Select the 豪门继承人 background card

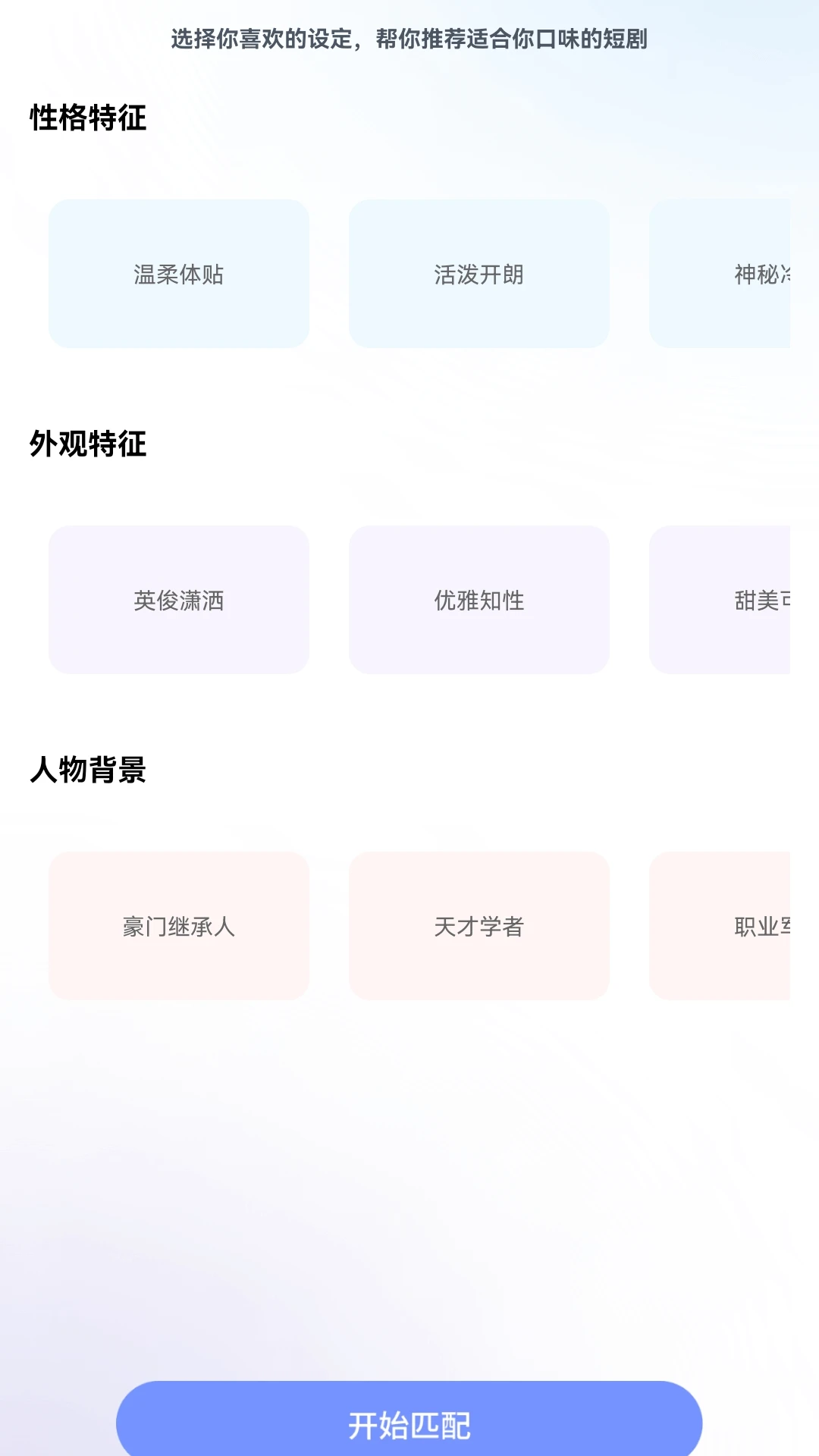point(178,926)
